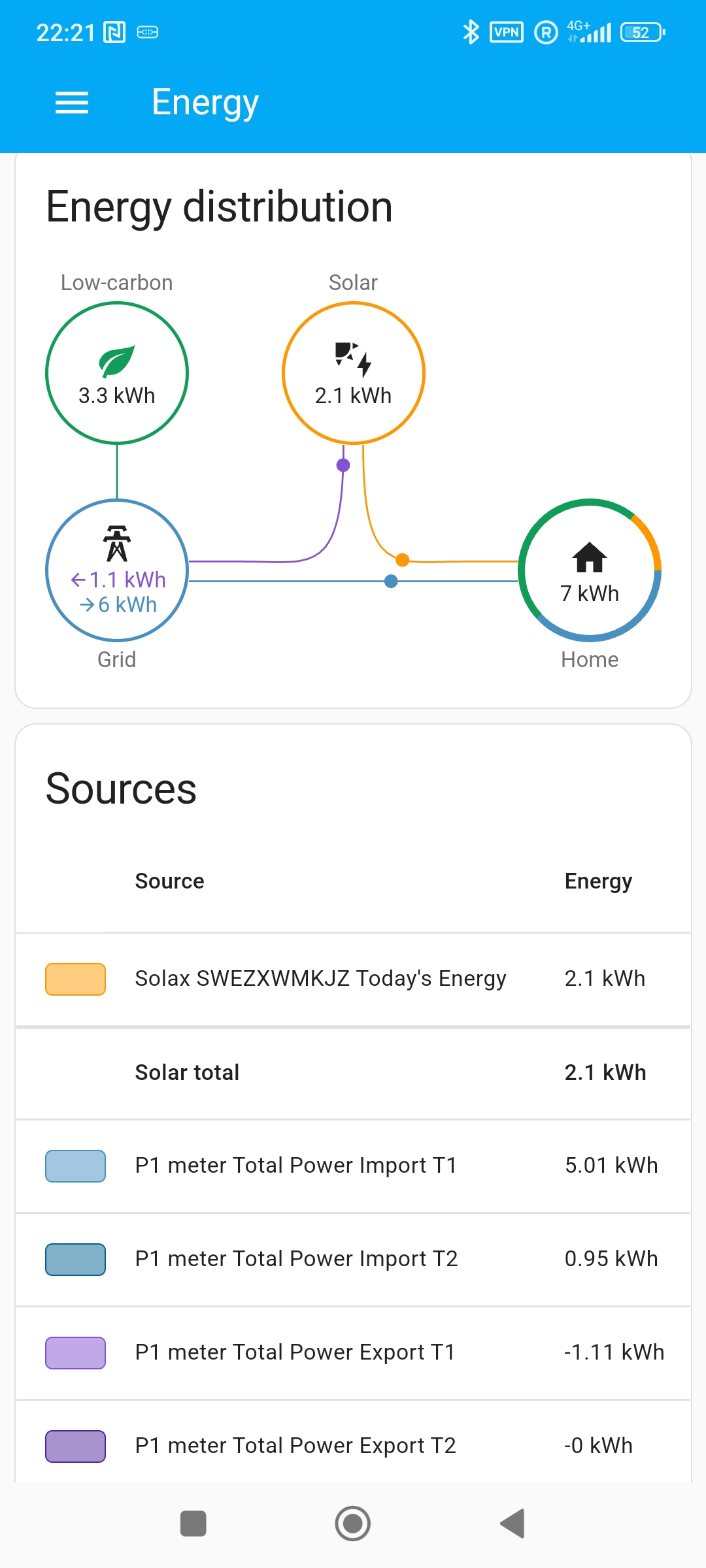Screen dimensions: 706x1568
Task: Open P1 meter Total Power Export T1
Action: 353,1352
